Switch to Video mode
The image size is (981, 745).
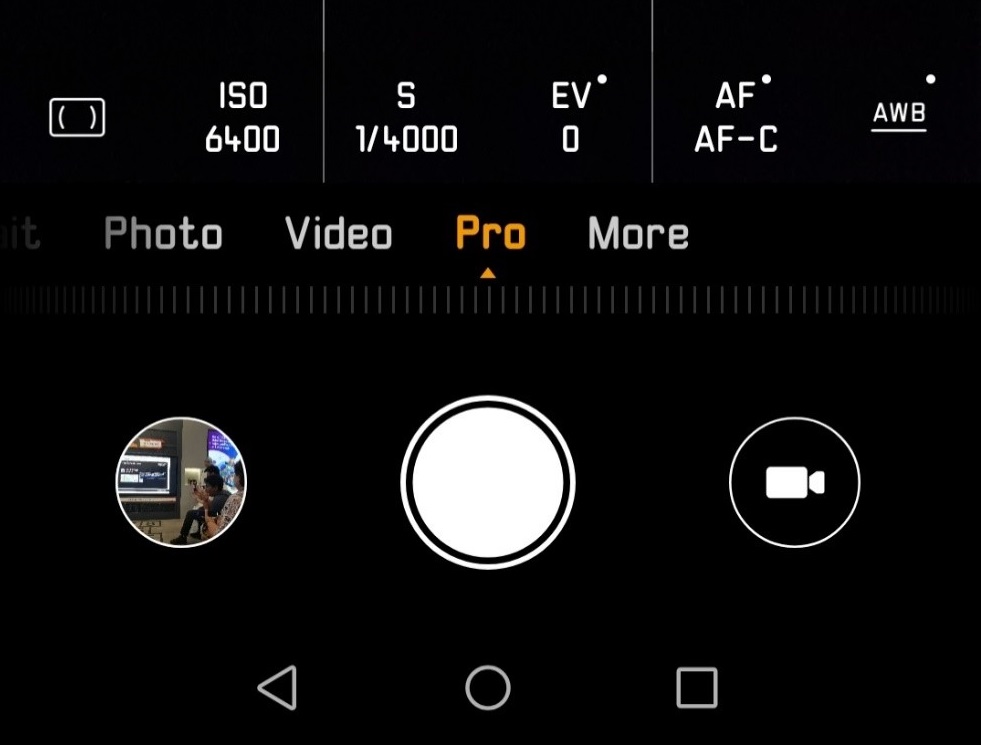tap(339, 234)
